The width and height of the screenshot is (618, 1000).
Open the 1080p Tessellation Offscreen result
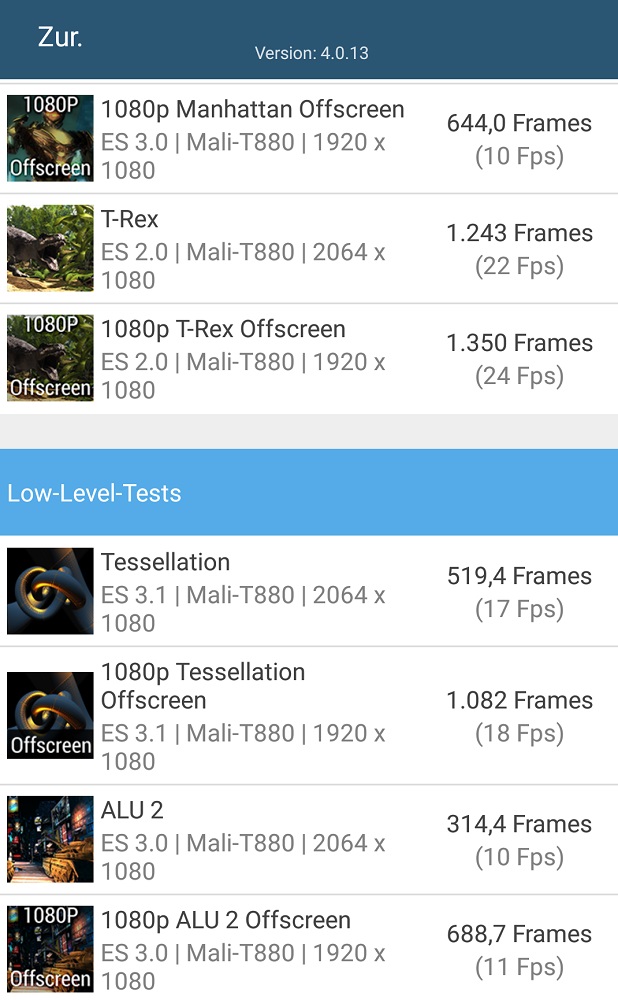click(x=309, y=716)
